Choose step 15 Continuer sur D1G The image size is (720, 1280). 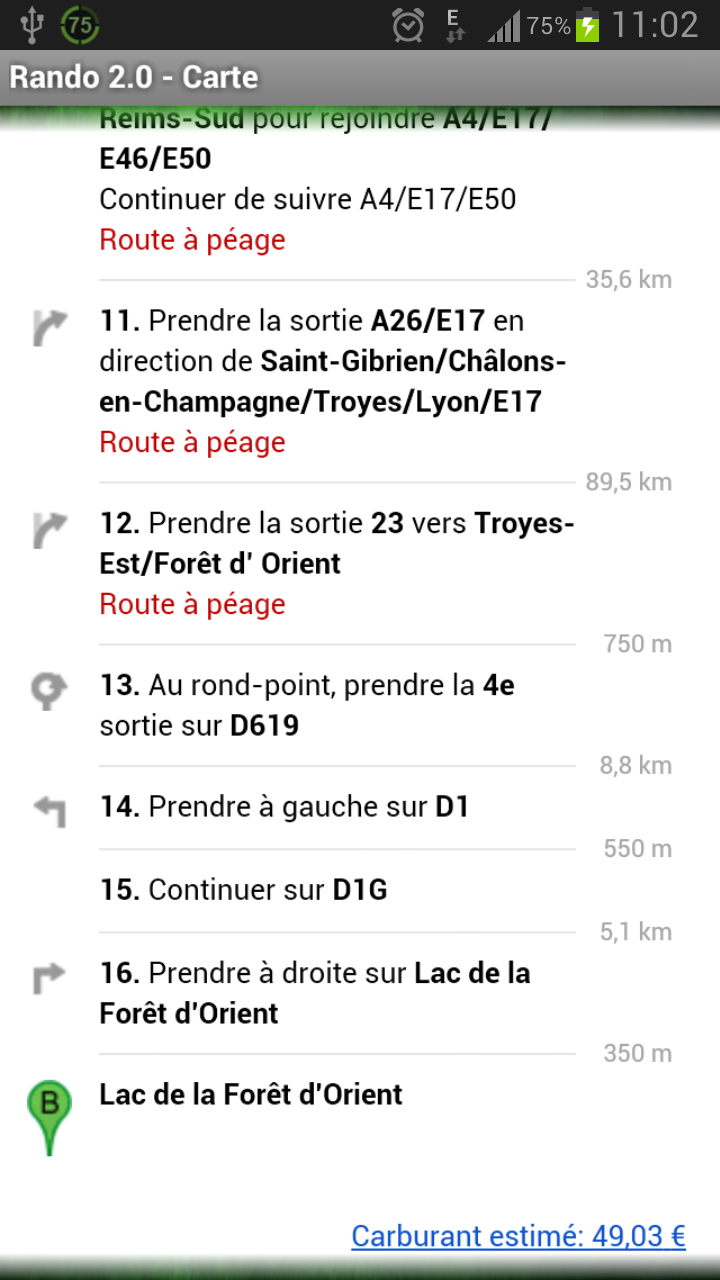click(360, 890)
